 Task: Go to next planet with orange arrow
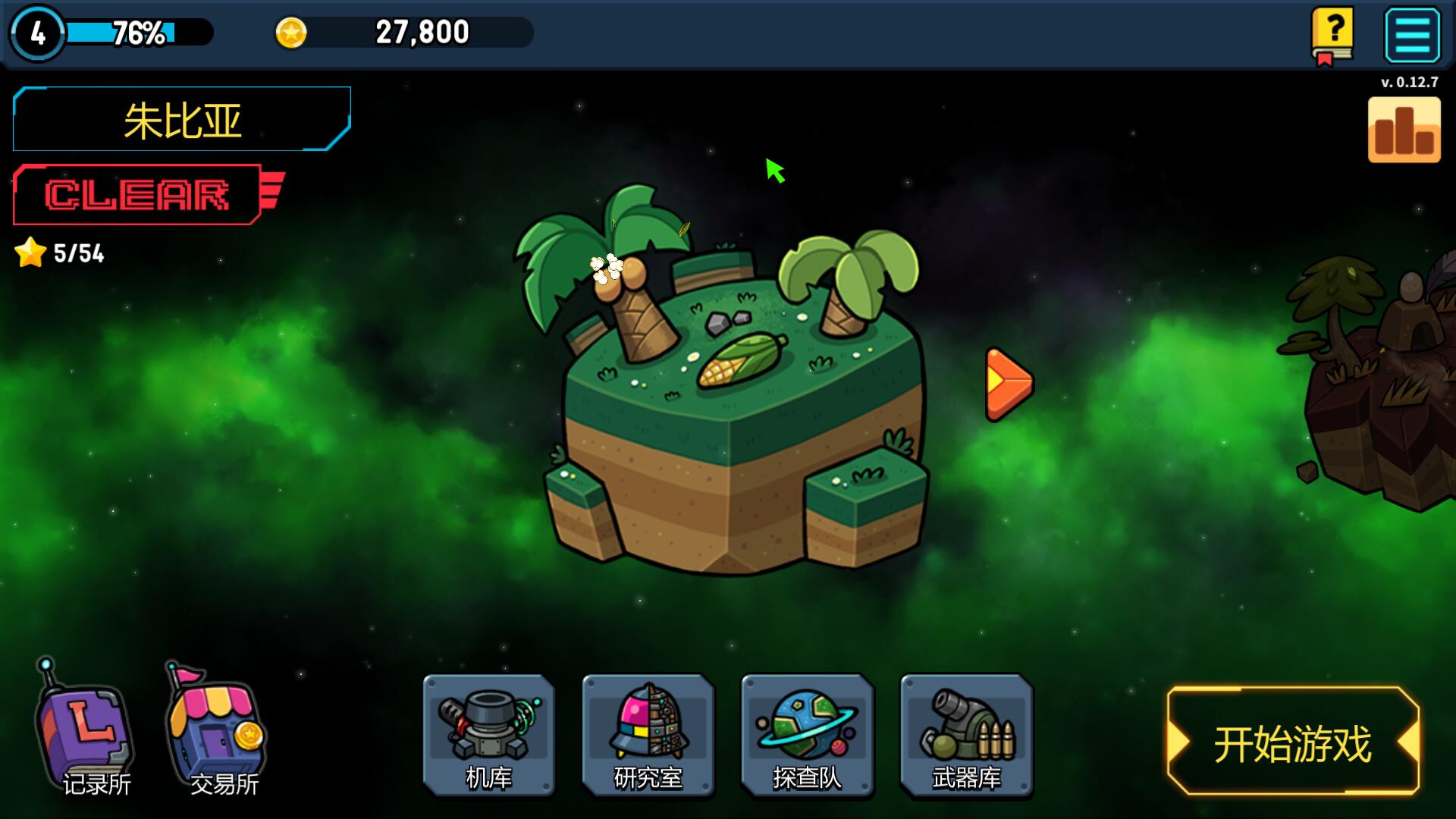[x=1009, y=384]
